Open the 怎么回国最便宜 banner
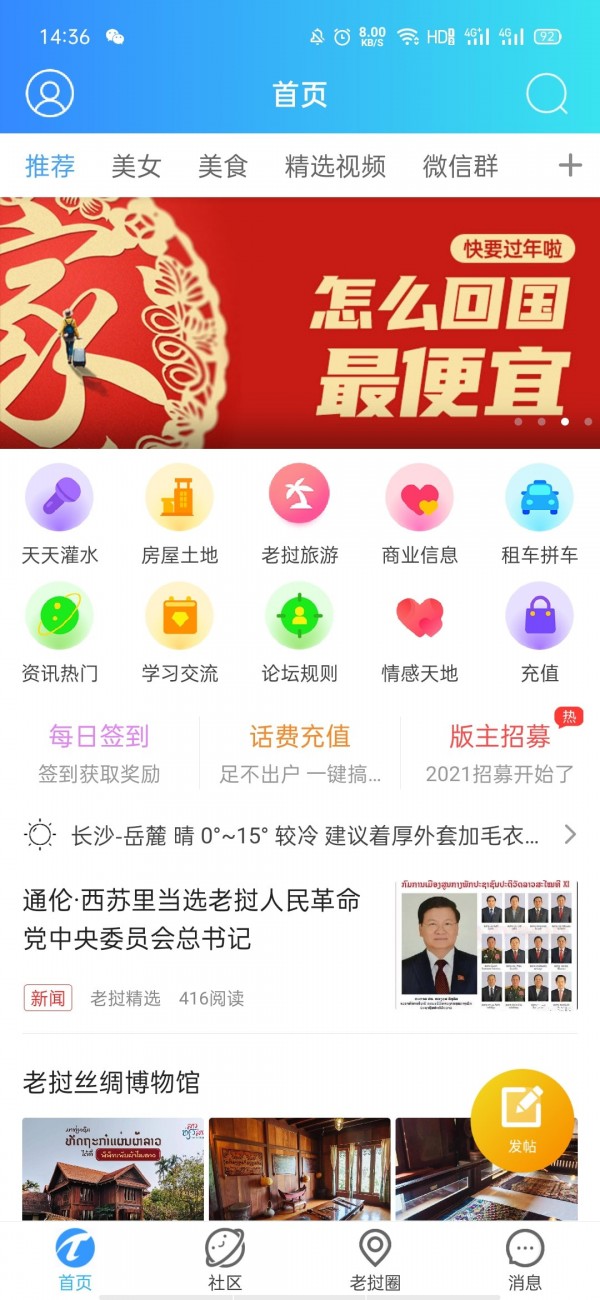The height and width of the screenshot is (1300, 600). [x=300, y=322]
